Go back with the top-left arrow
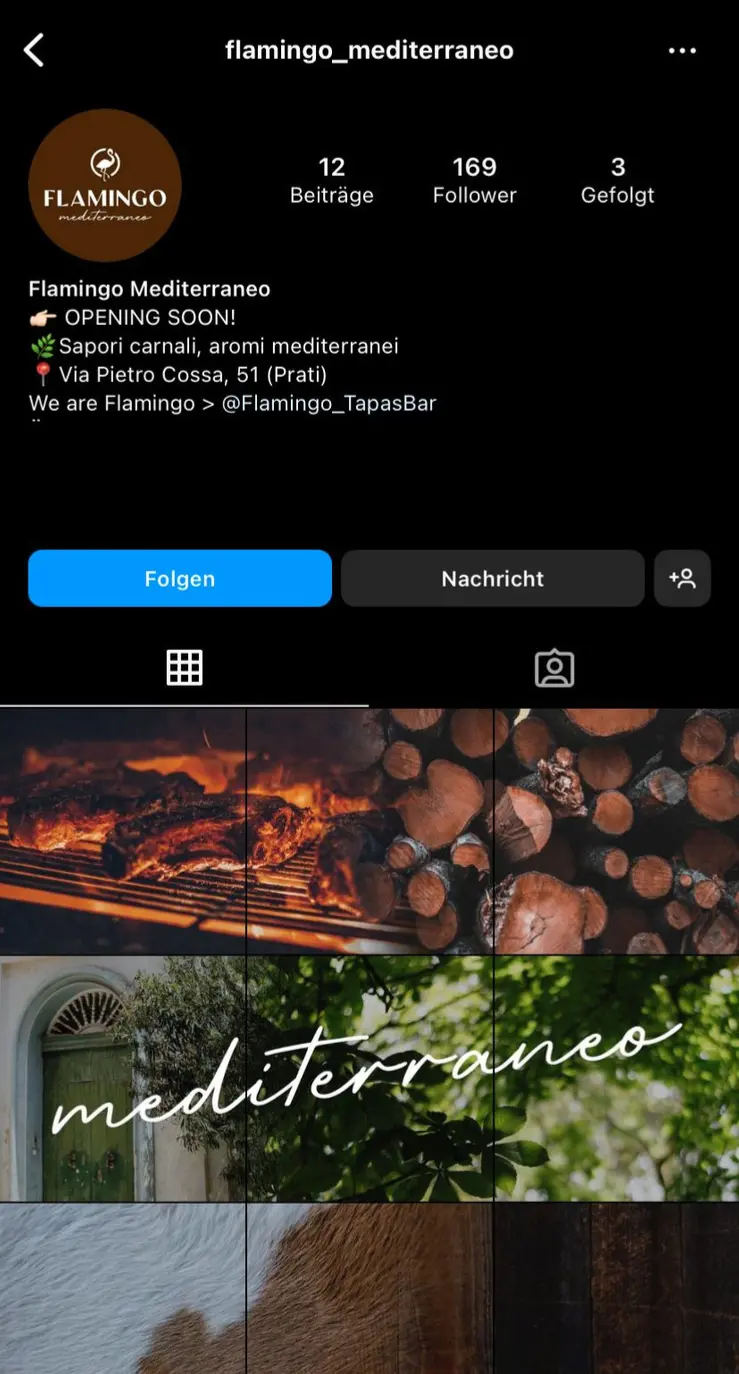Viewport: 739px width, 1374px height. click(35, 50)
